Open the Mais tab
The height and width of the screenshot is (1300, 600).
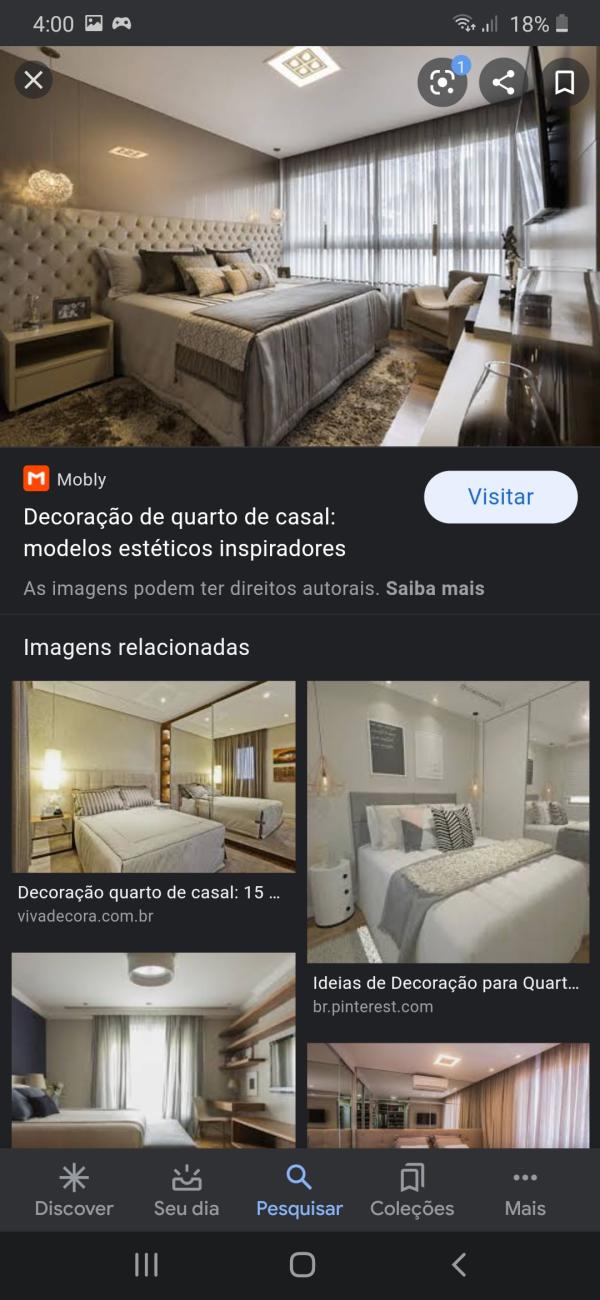(x=525, y=1192)
